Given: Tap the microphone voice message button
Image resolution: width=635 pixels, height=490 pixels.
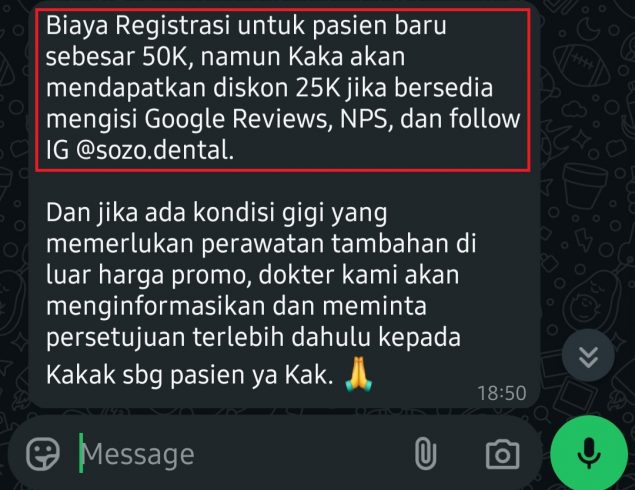Looking at the screenshot, I should (x=590, y=454).
